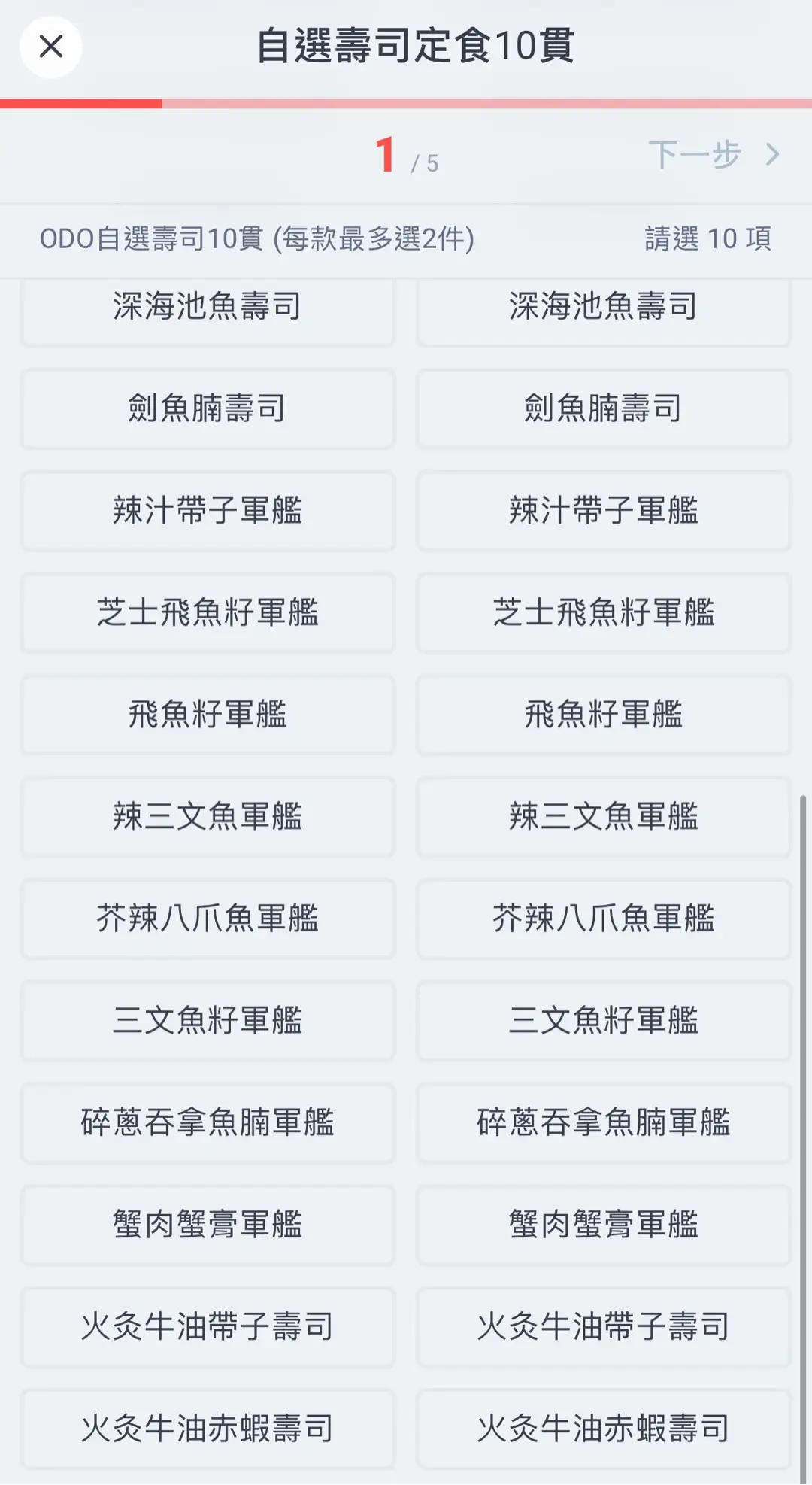The image size is (812, 1485).
Task: Choose the left 芥辣八爪魚軍艦 option
Action: click(208, 919)
